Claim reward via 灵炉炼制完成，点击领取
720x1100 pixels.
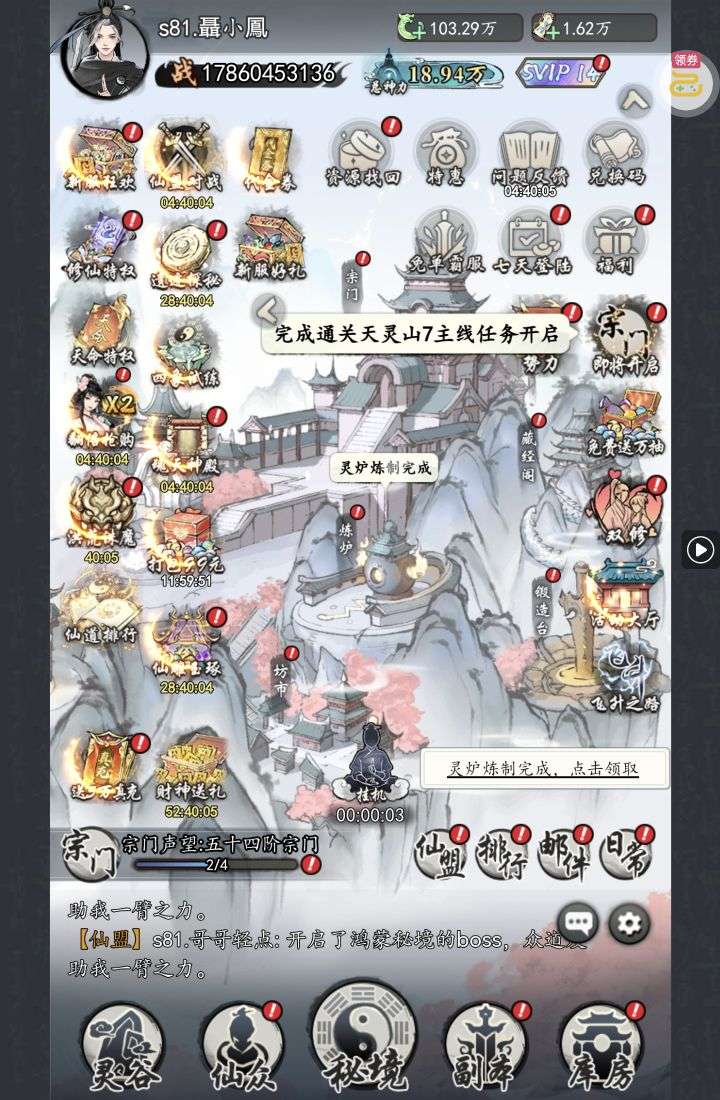[x=543, y=768]
